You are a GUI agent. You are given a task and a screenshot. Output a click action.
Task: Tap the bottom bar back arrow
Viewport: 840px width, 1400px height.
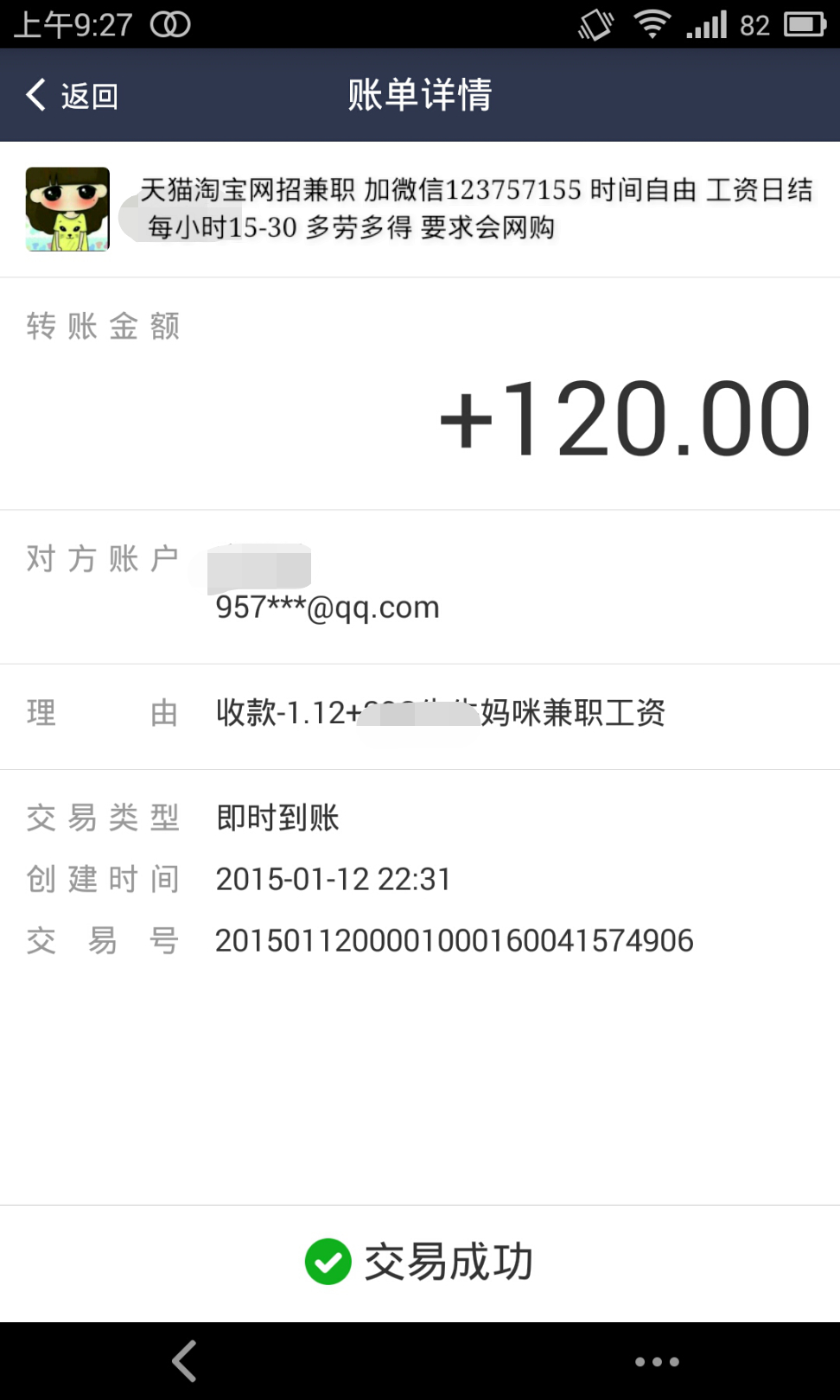tap(184, 1361)
